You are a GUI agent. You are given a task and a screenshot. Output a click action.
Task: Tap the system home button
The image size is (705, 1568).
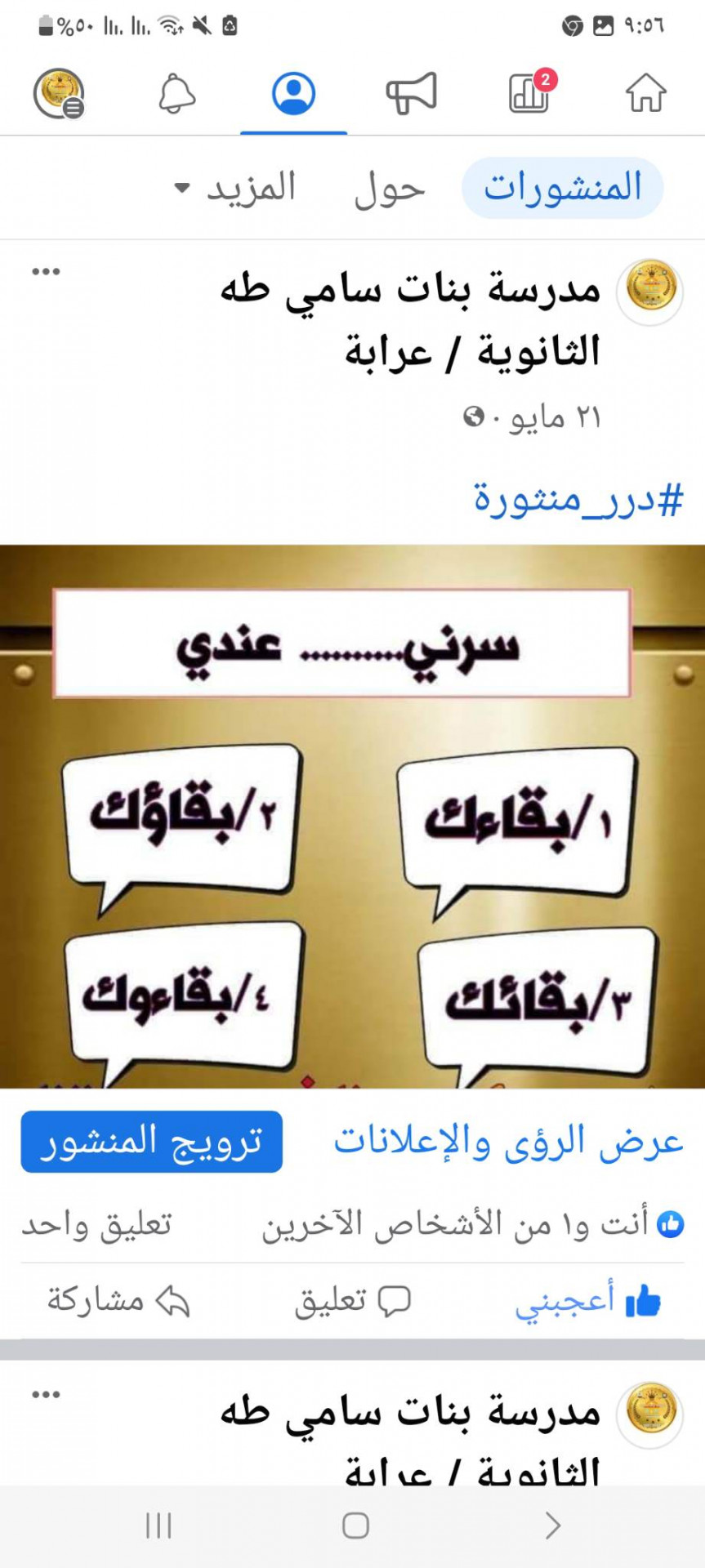point(355,1525)
